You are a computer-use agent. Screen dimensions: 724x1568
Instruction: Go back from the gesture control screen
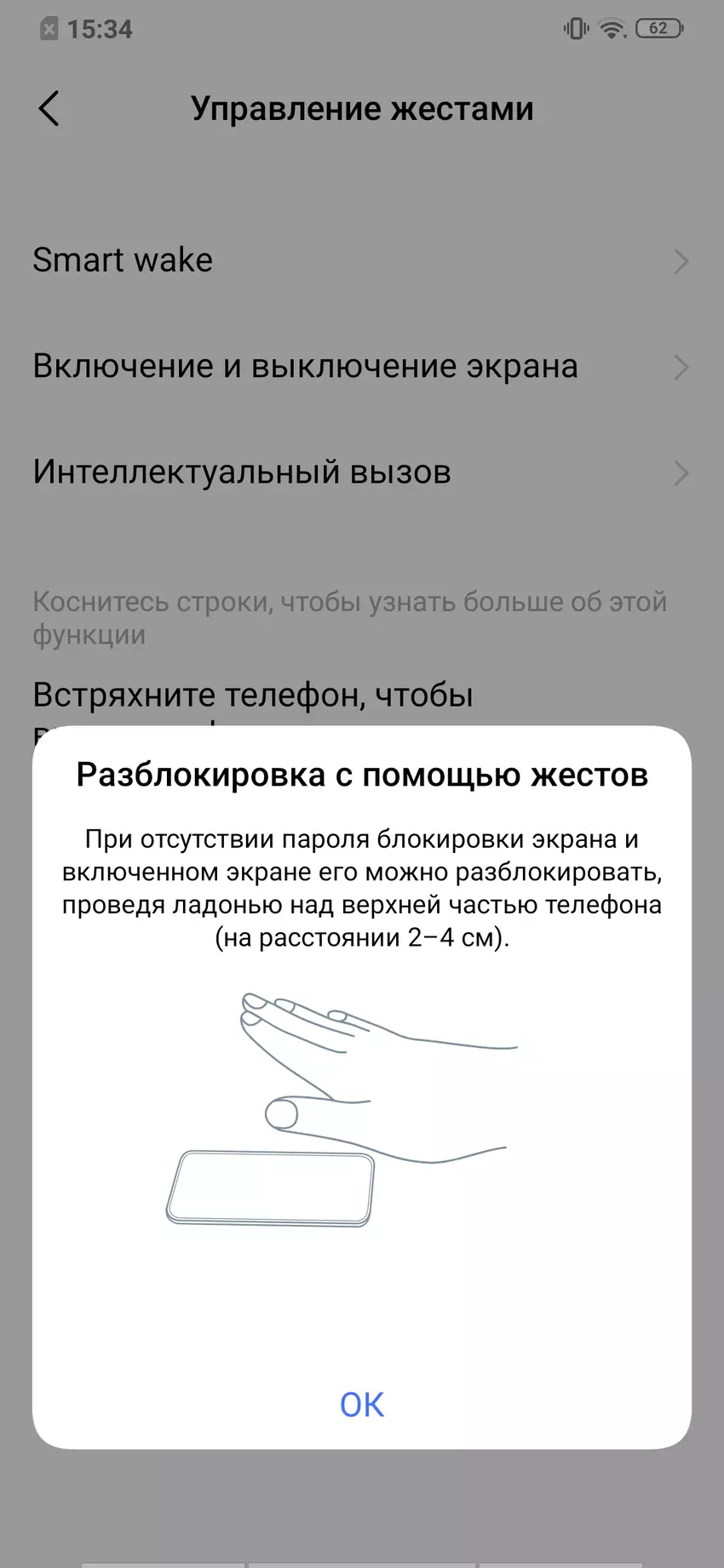tap(49, 109)
